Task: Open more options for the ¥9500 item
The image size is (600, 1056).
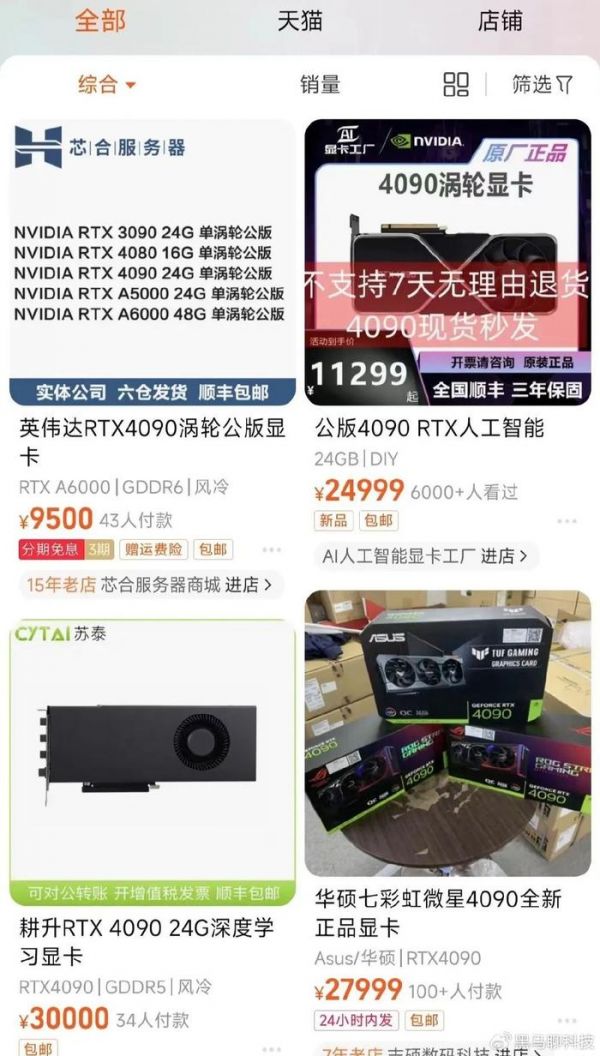Action: tap(271, 550)
